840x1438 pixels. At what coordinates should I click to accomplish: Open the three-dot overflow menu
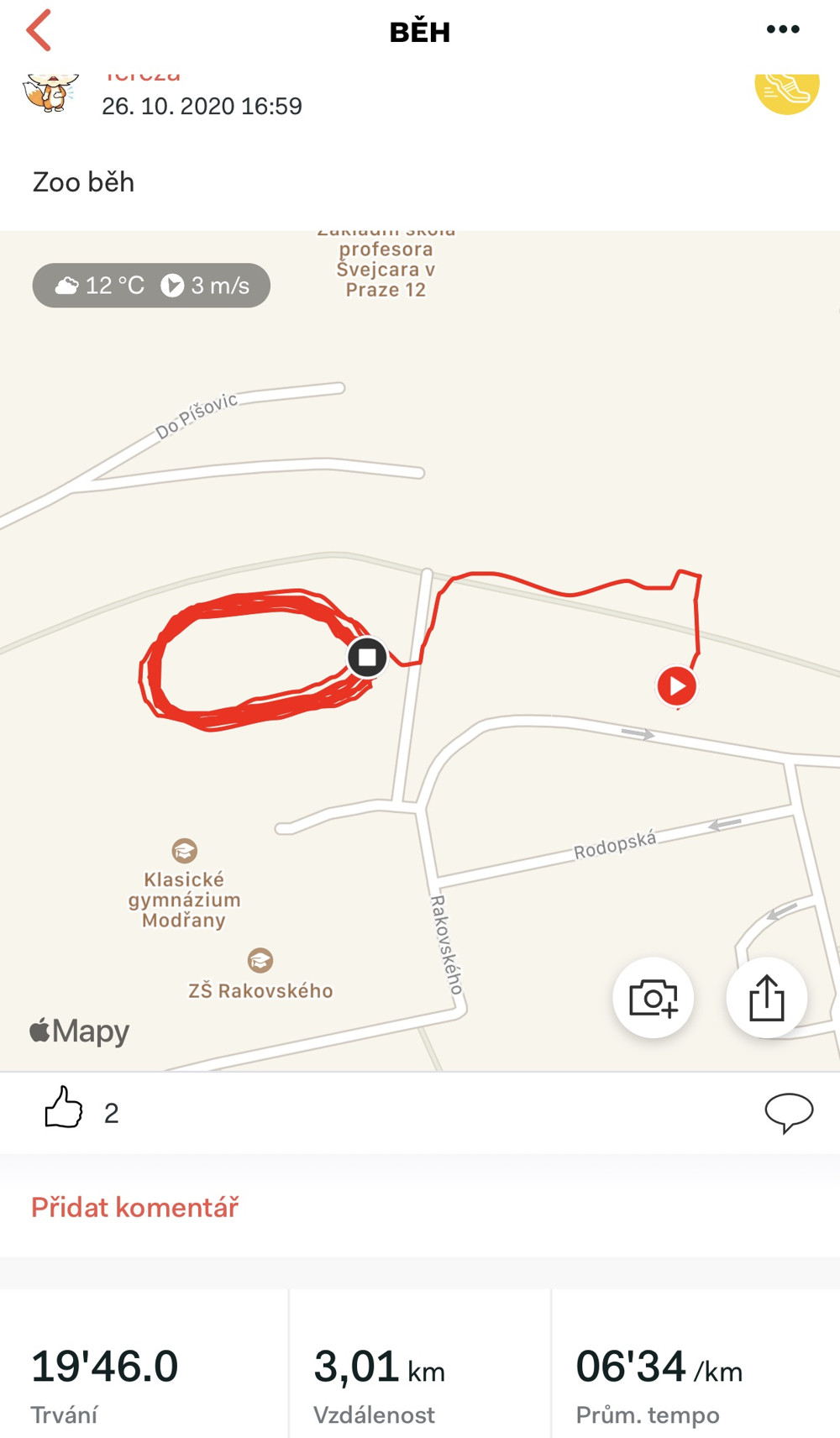[x=783, y=29]
